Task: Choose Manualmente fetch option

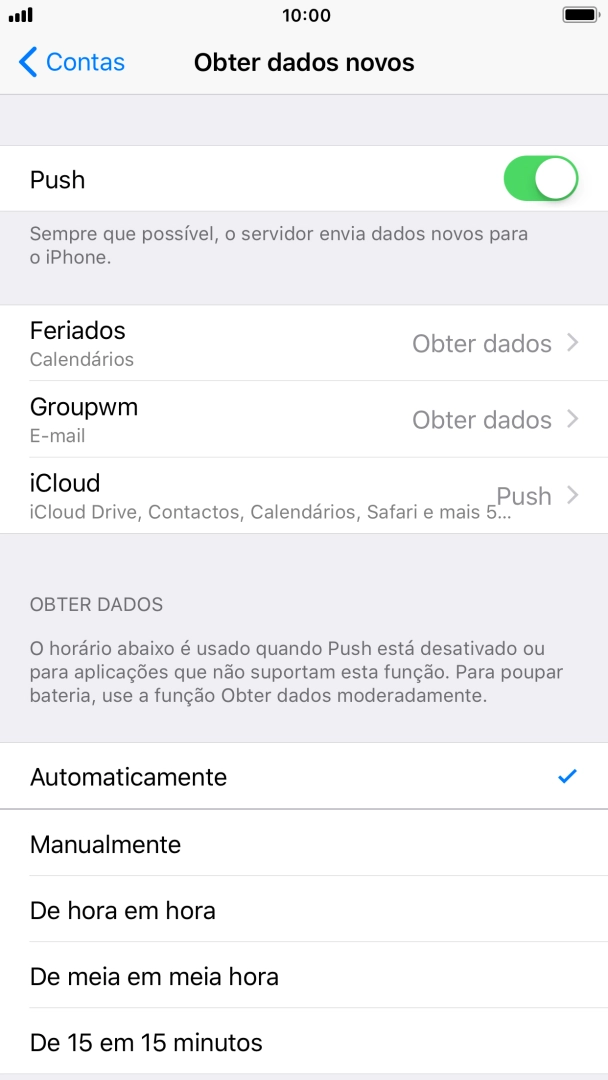Action: [x=304, y=844]
